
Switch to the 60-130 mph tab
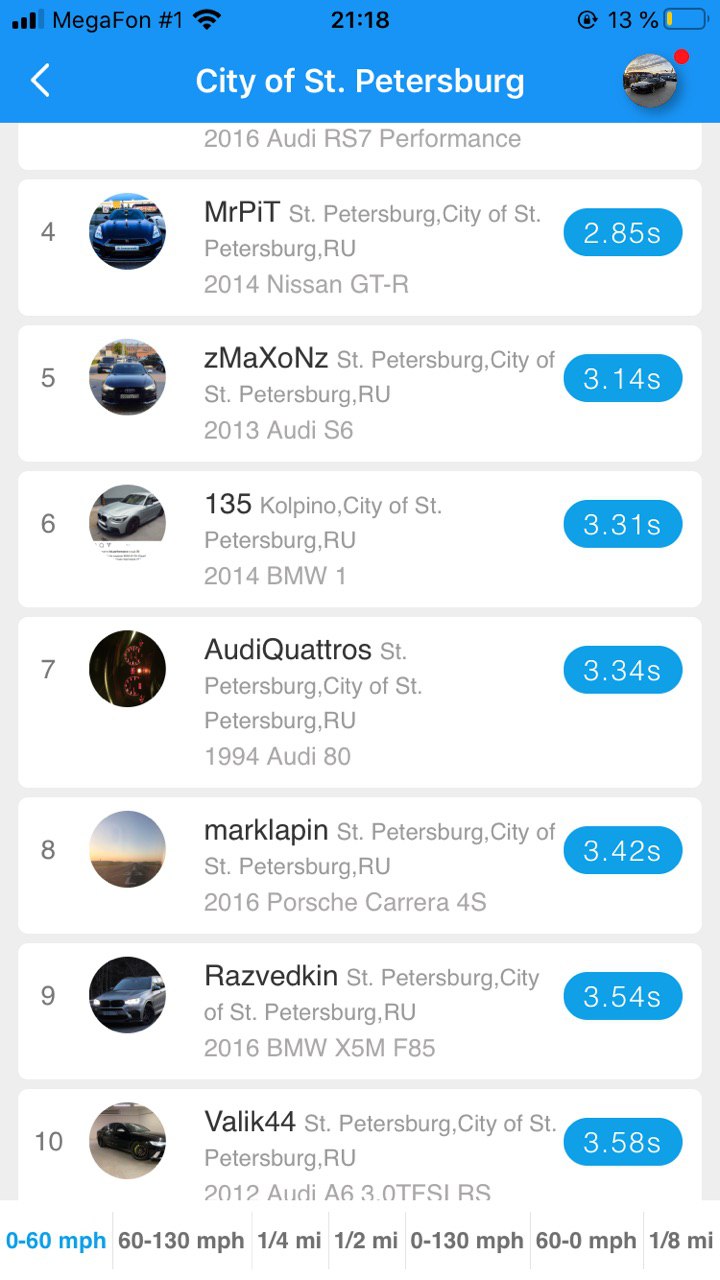click(x=181, y=1240)
